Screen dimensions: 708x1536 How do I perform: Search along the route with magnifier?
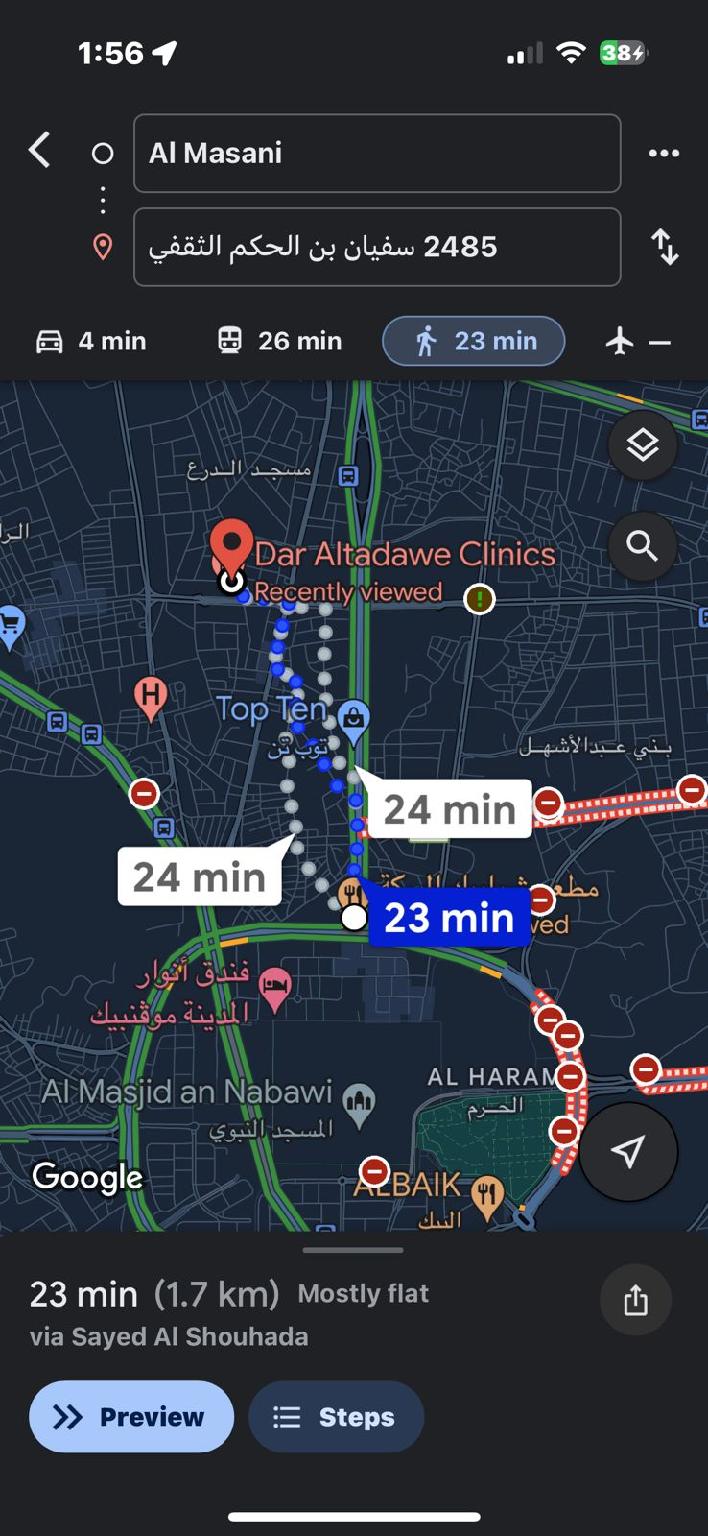(642, 546)
